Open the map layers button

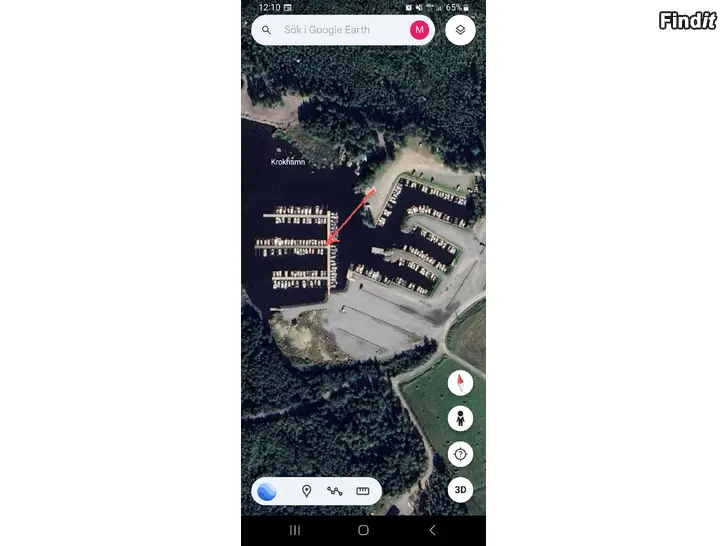pyautogui.click(x=460, y=30)
